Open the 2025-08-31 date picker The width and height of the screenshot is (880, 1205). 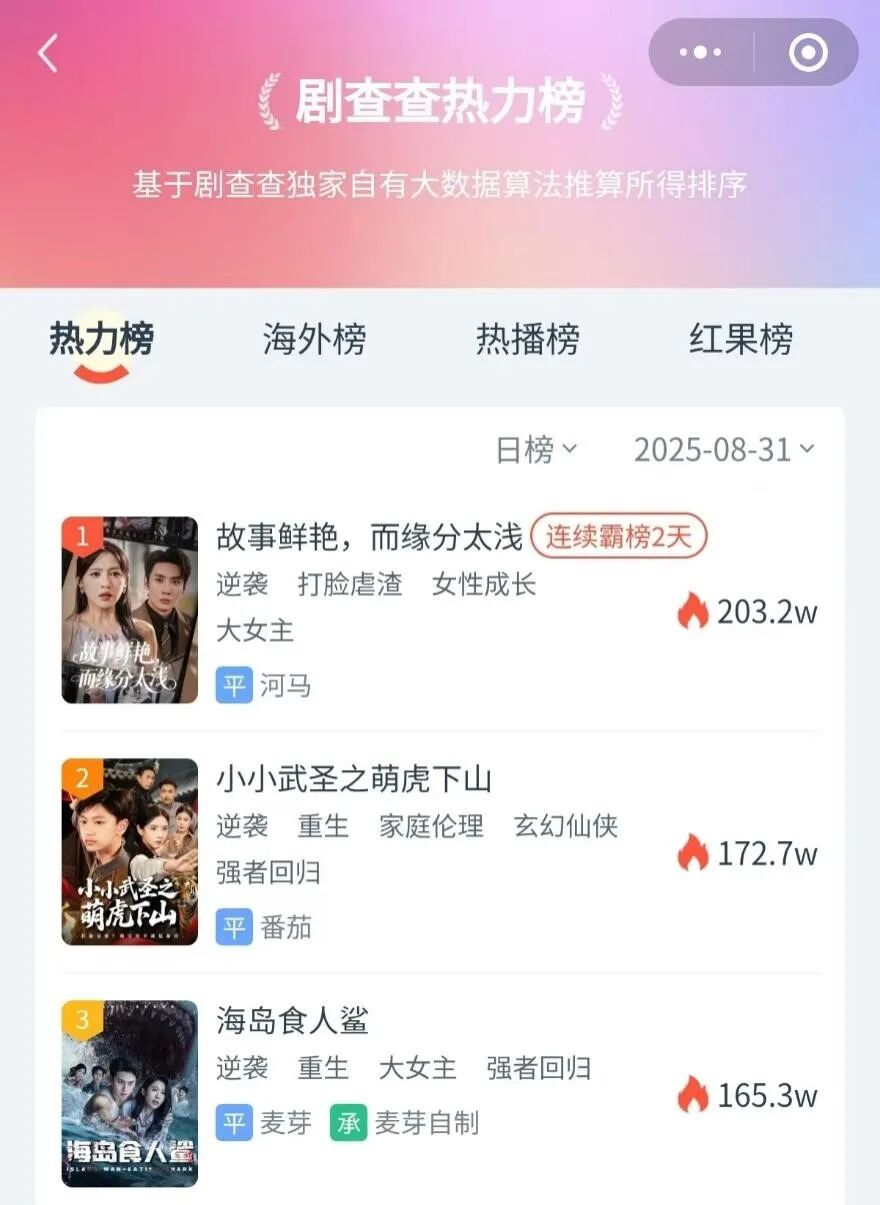point(724,450)
